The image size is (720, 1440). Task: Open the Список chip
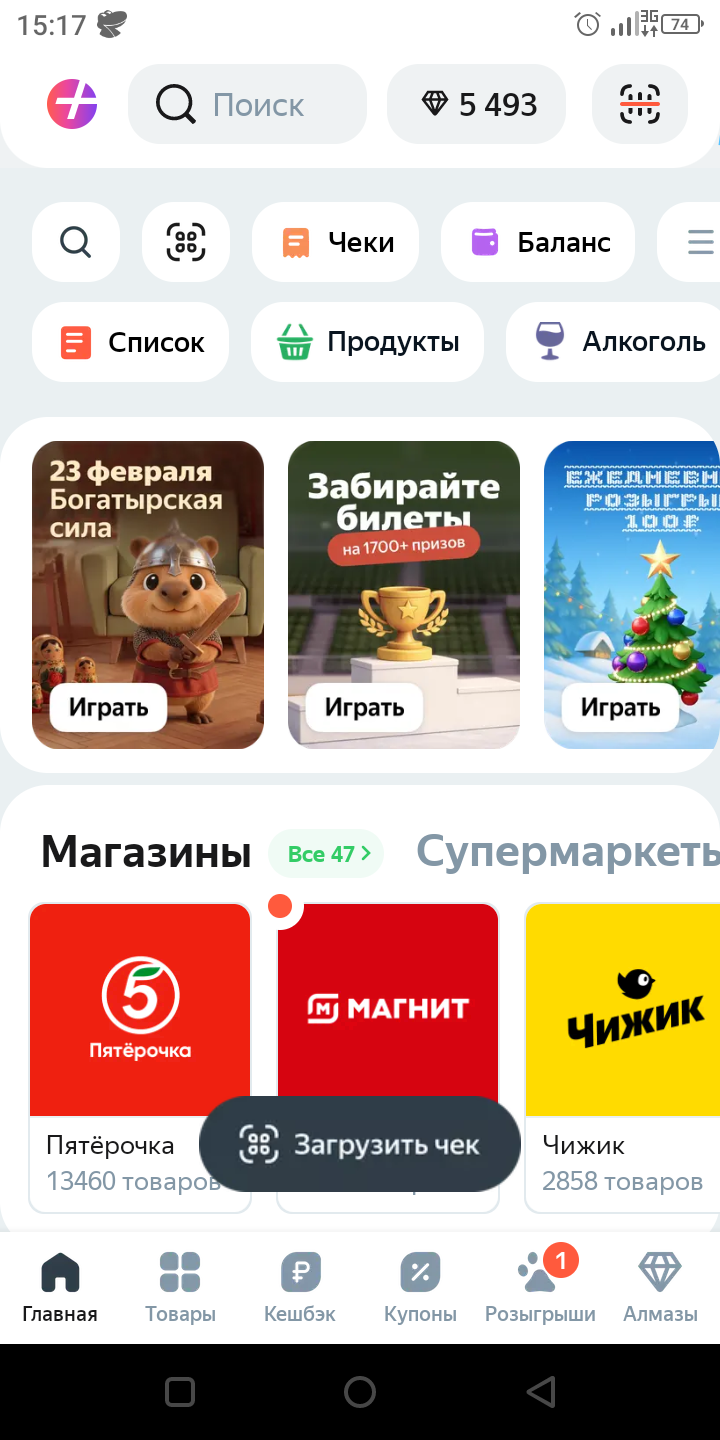(131, 342)
